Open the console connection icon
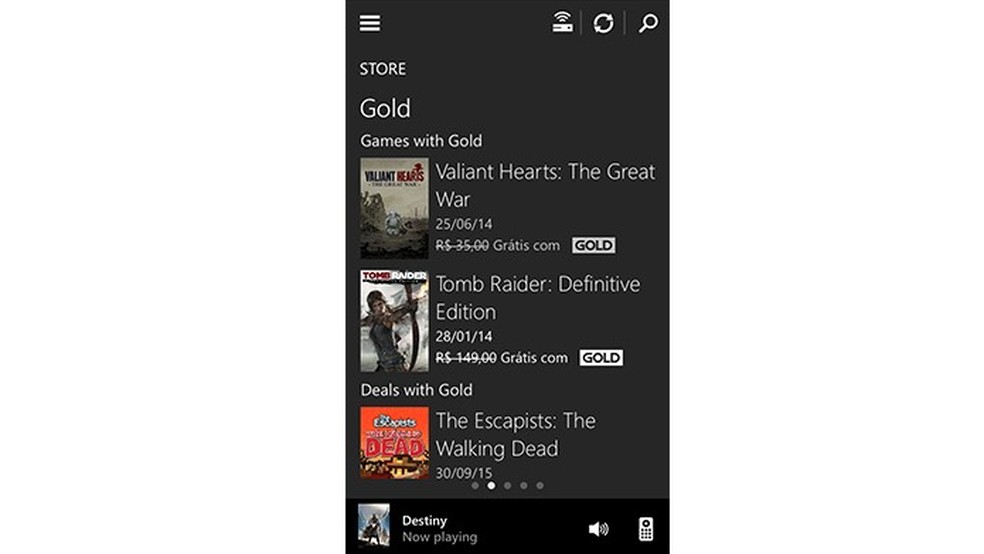The height and width of the screenshot is (554, 984). (563, 22)
